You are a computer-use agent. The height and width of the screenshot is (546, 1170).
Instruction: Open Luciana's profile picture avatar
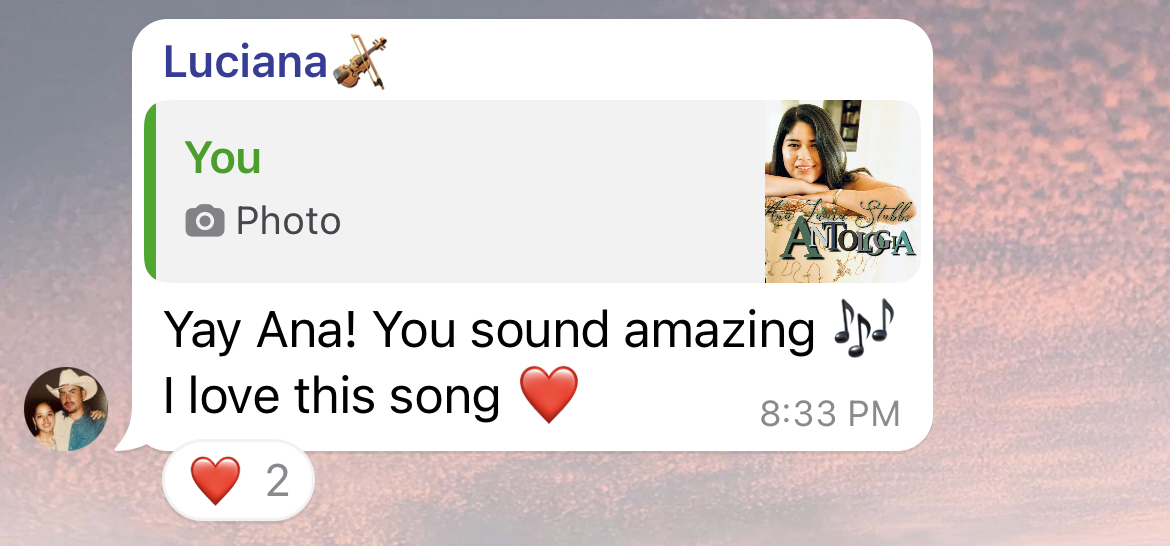click(x=66, y=409)
